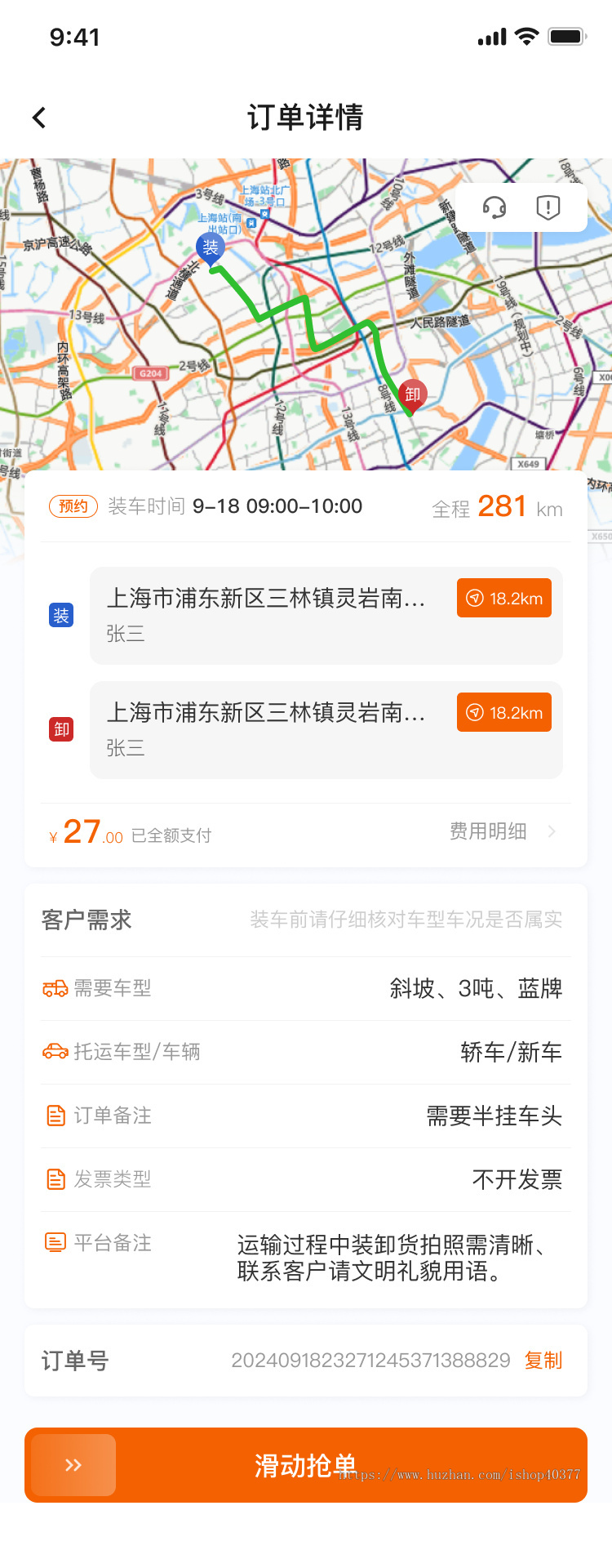Copy the order number via 复制 link
Image resolution: width=612 pixels, height=1568 pixels.
542,1360
